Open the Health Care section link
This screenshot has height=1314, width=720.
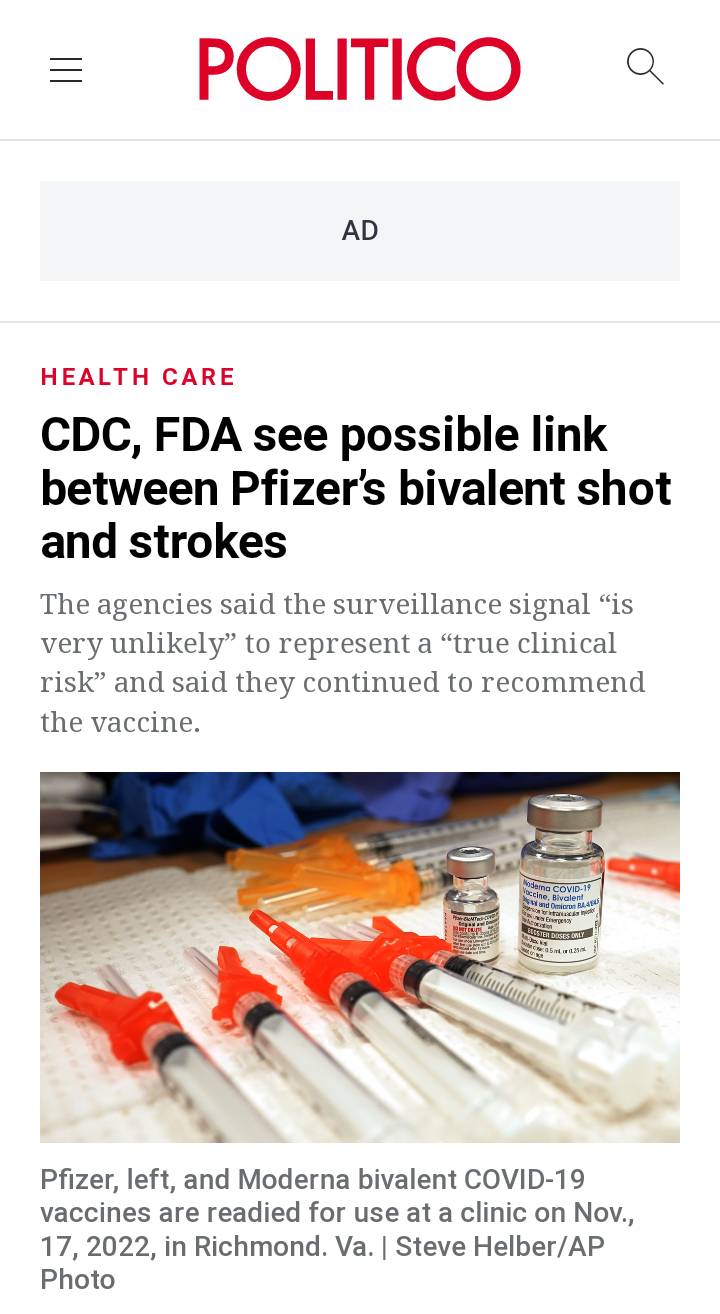(x=138, y=377)
